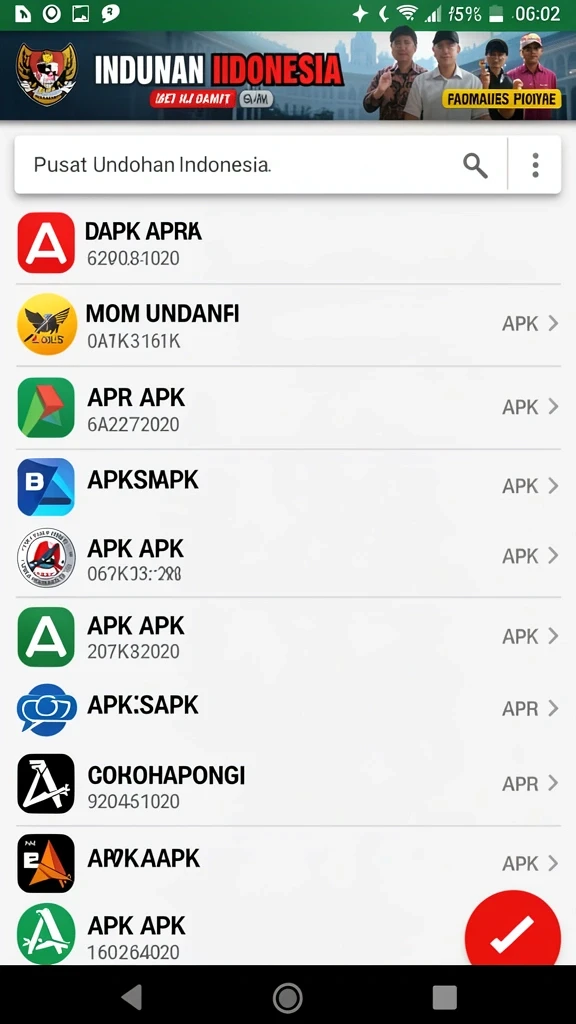The height and width of the screenshot is (1024, 576).
Task: Select the APR APK row
Action: click(287, 408)
